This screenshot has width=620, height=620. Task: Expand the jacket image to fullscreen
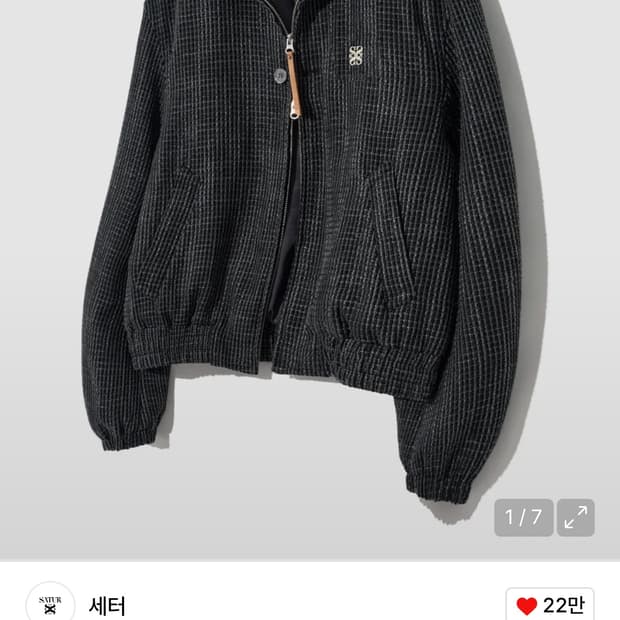[576, 517]
